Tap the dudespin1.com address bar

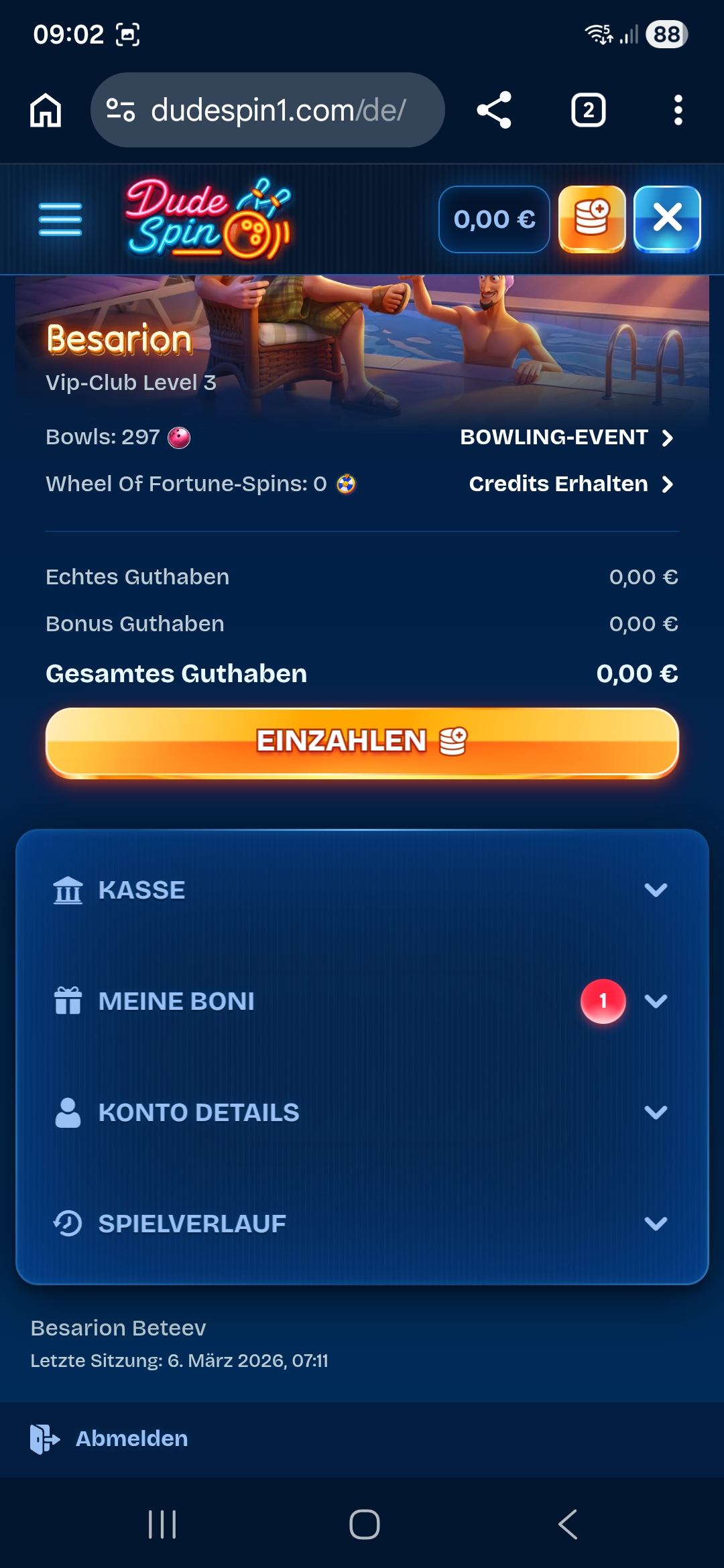(x=268, y=110)
